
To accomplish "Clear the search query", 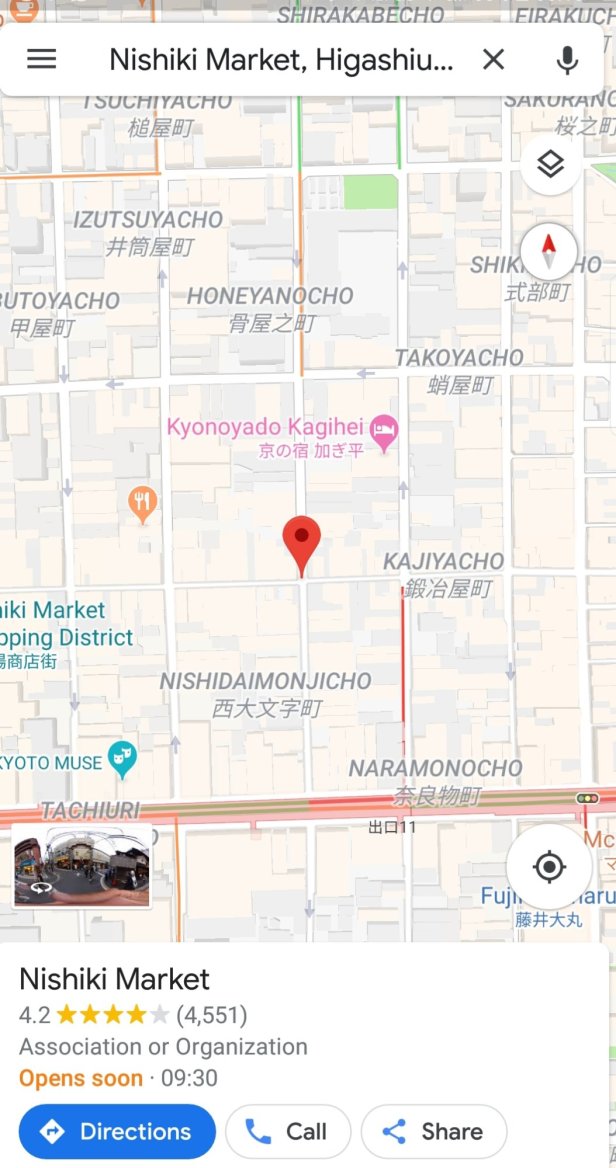I will coord(493,60).
